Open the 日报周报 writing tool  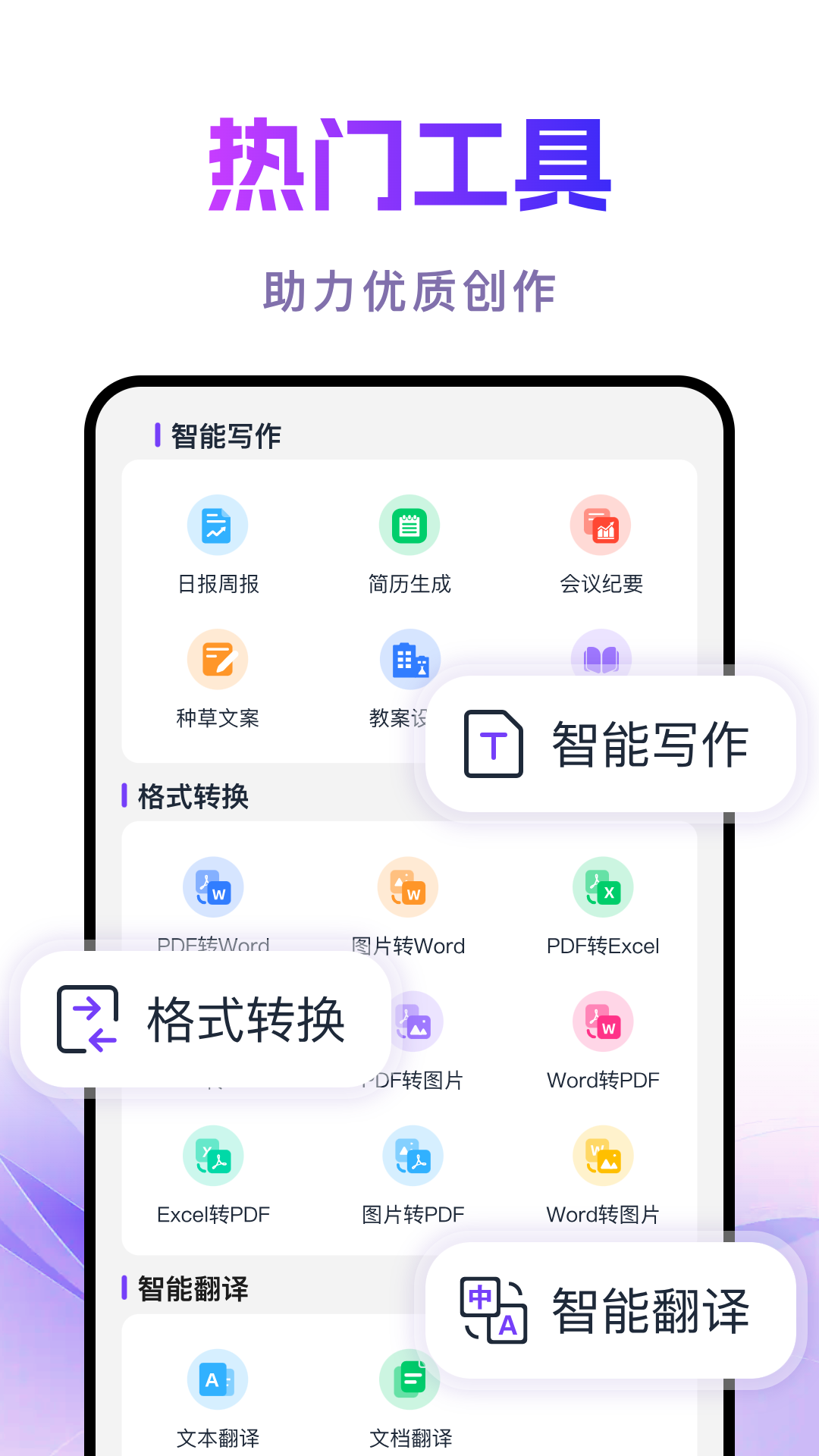(217, 526)
